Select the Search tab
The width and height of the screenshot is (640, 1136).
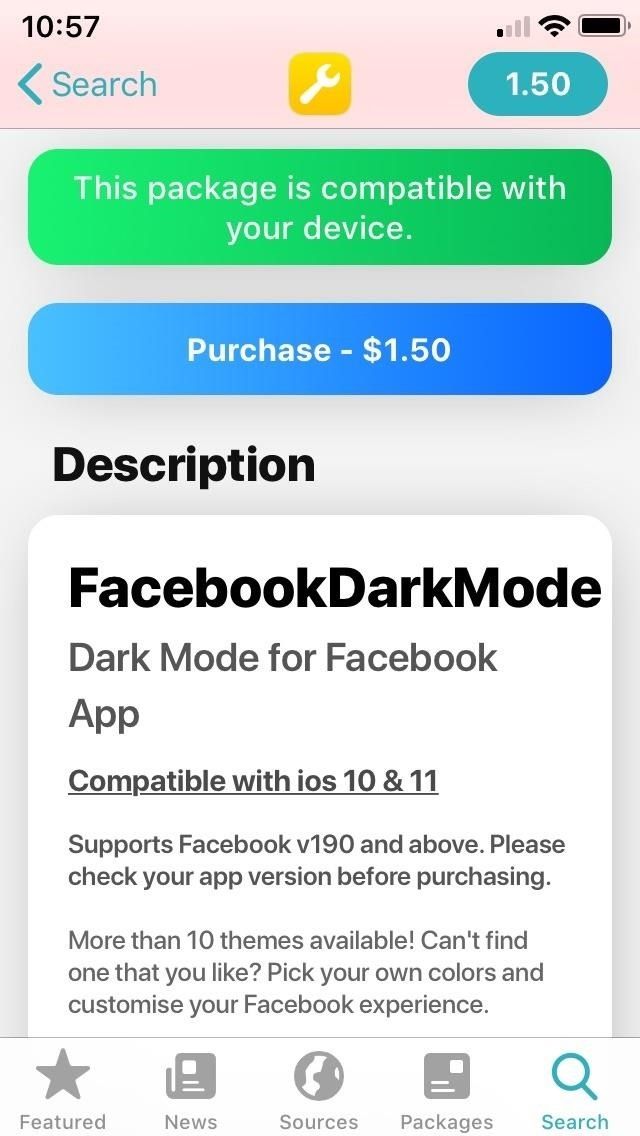coord(575,1089)
